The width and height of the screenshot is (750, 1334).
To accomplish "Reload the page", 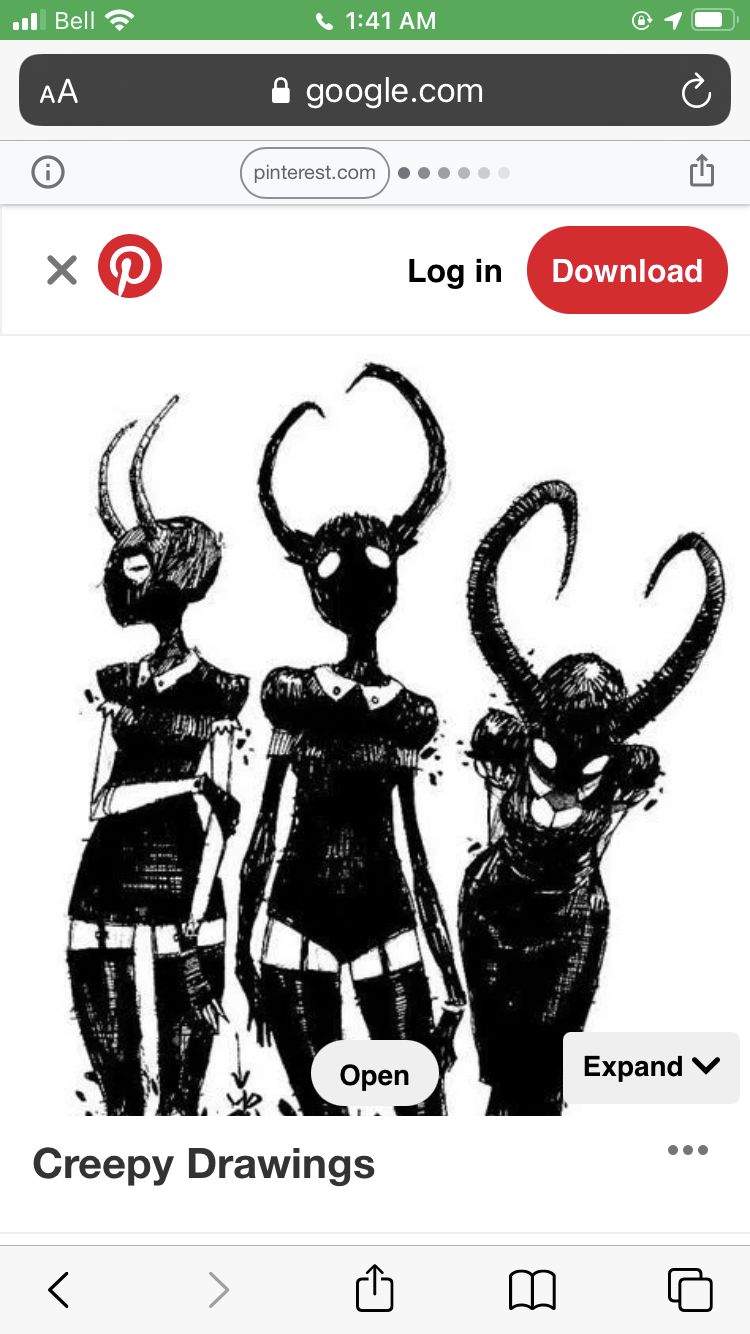I will (696, 92).
